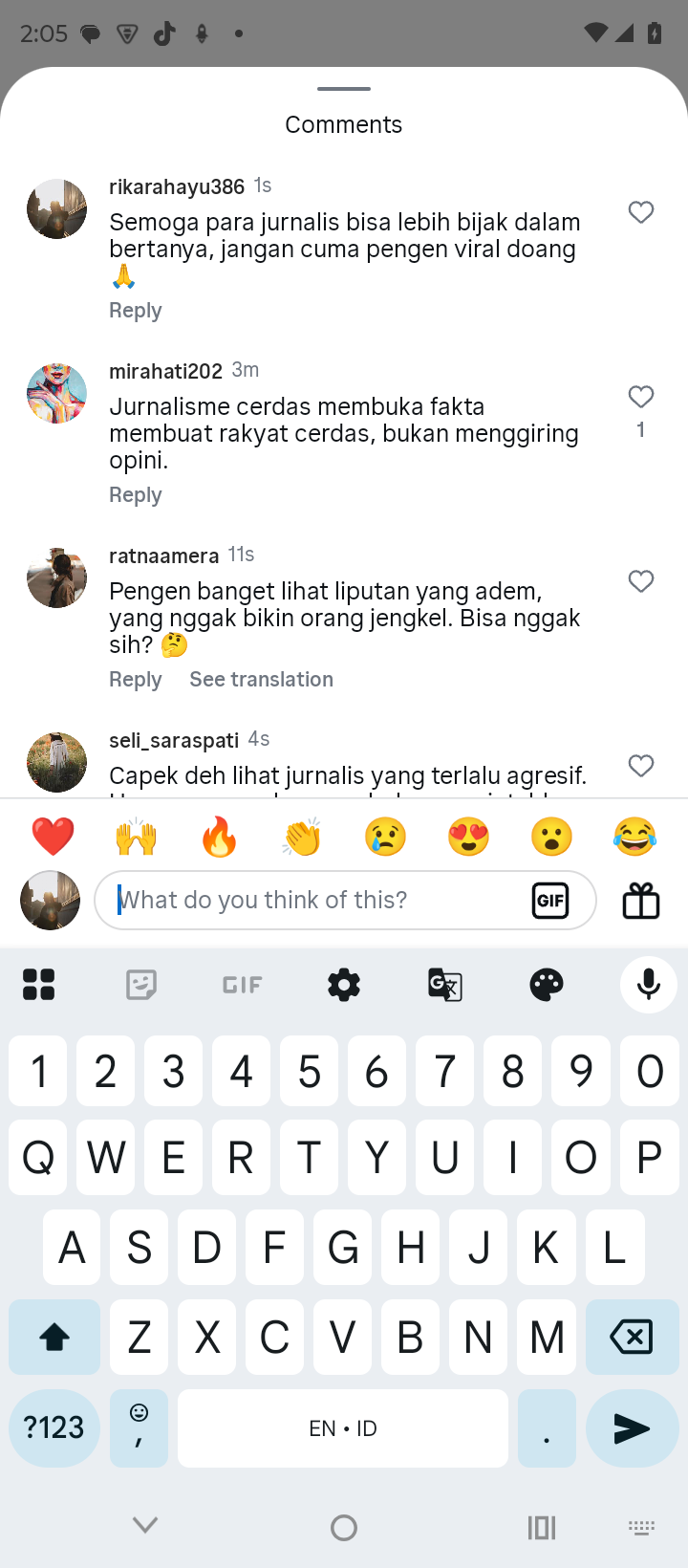Open the GIF picker in comment box
Viewport: 688px width, 1568px height.
click(x=550, y=901)
